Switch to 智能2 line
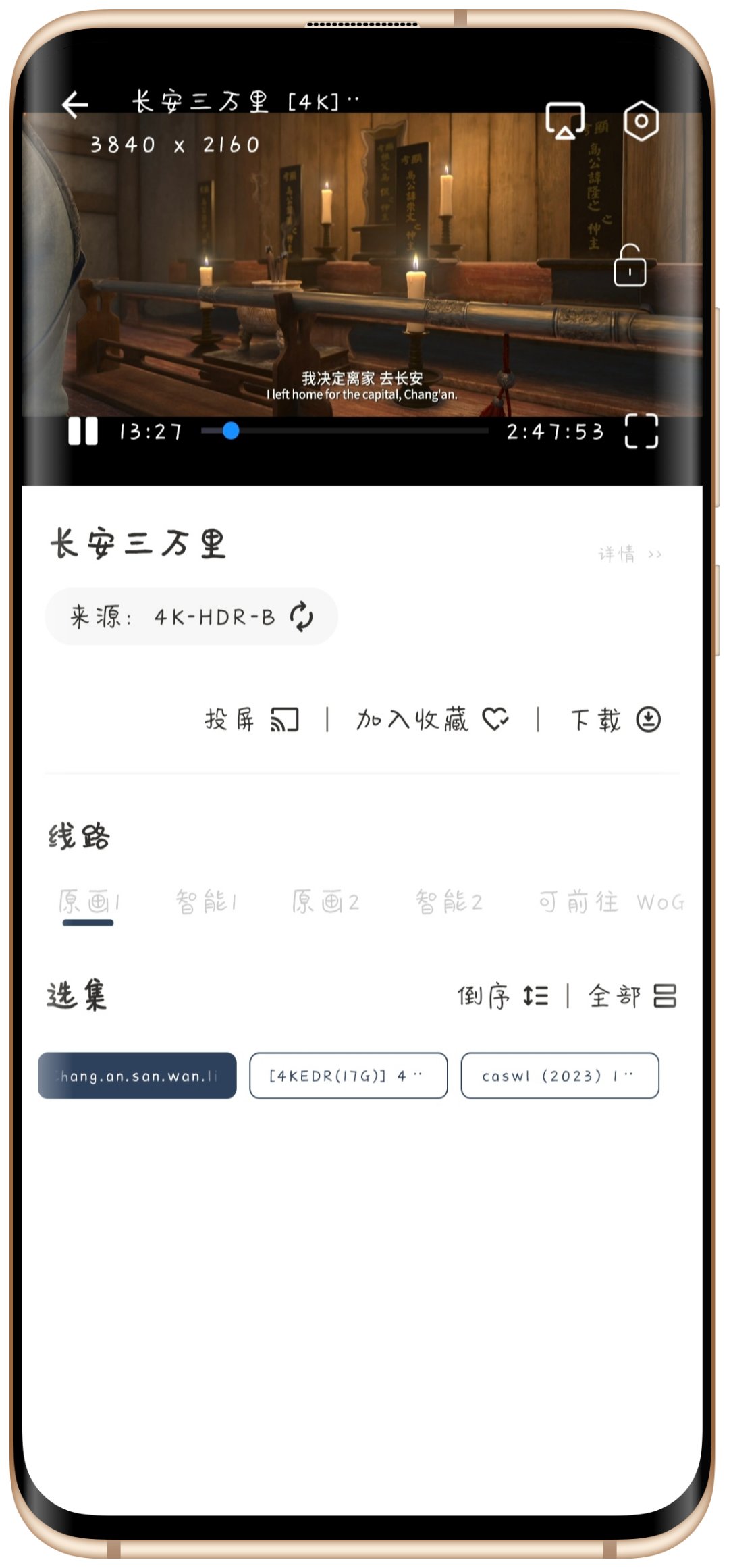Viewport: 729px width, 1568px height. pyautogui.click(x=449, y=902)
